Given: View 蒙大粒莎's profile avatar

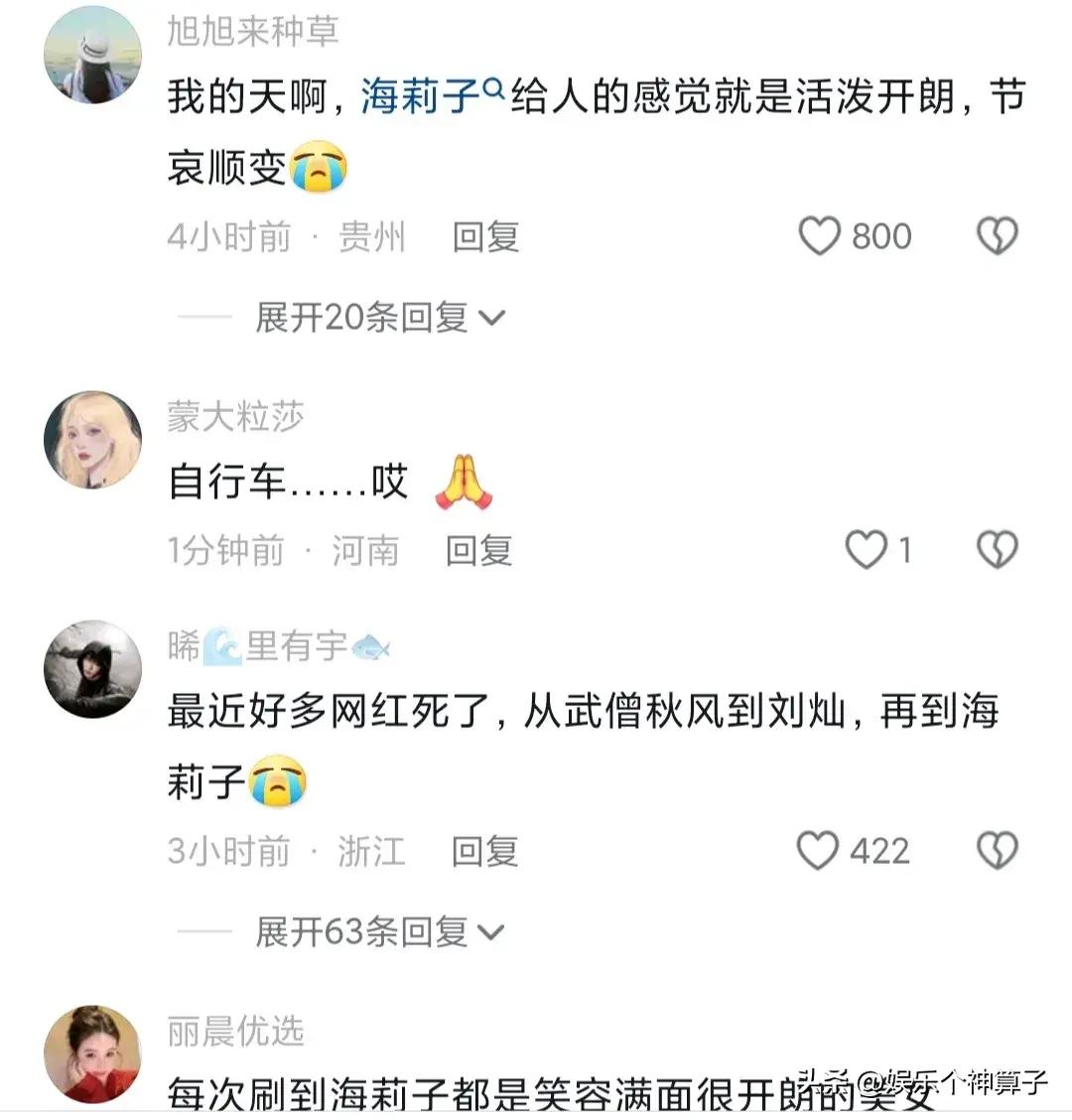Looking at the screenshot, I should pos(92,440).
